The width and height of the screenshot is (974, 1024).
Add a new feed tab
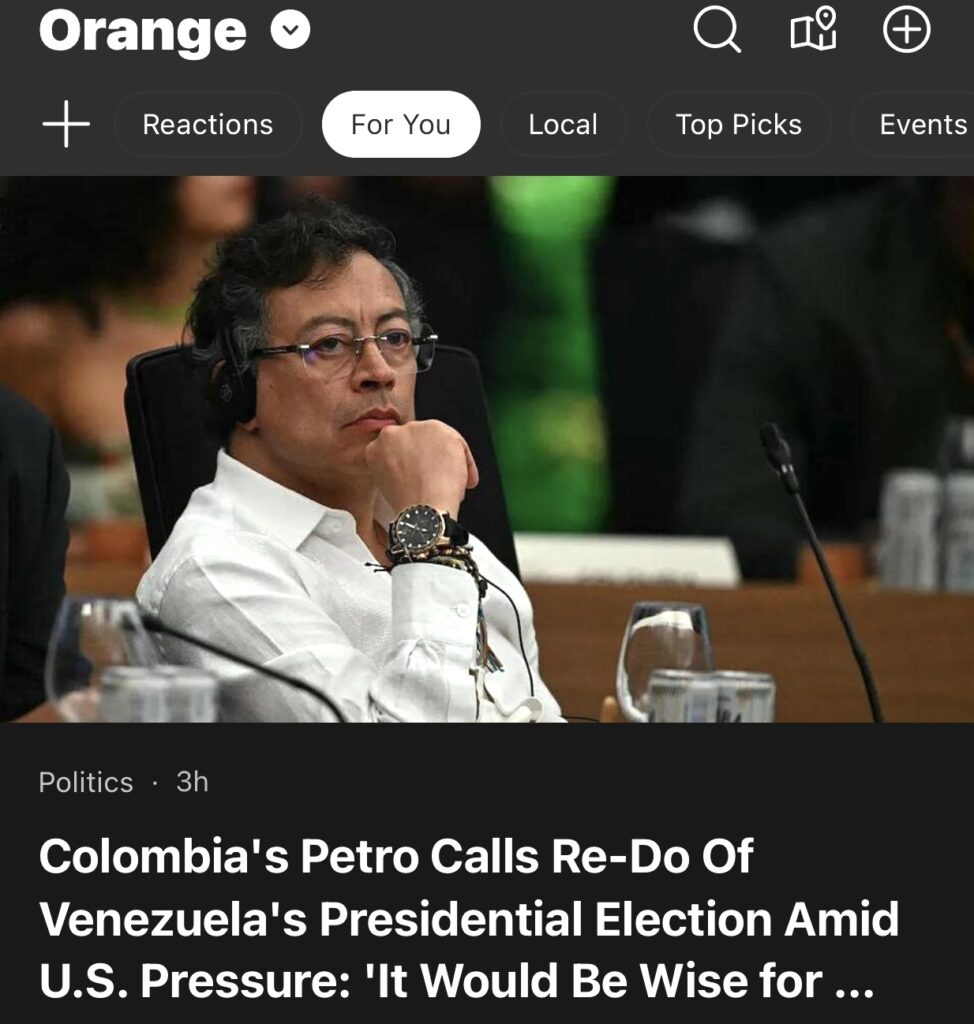point(66,125)
